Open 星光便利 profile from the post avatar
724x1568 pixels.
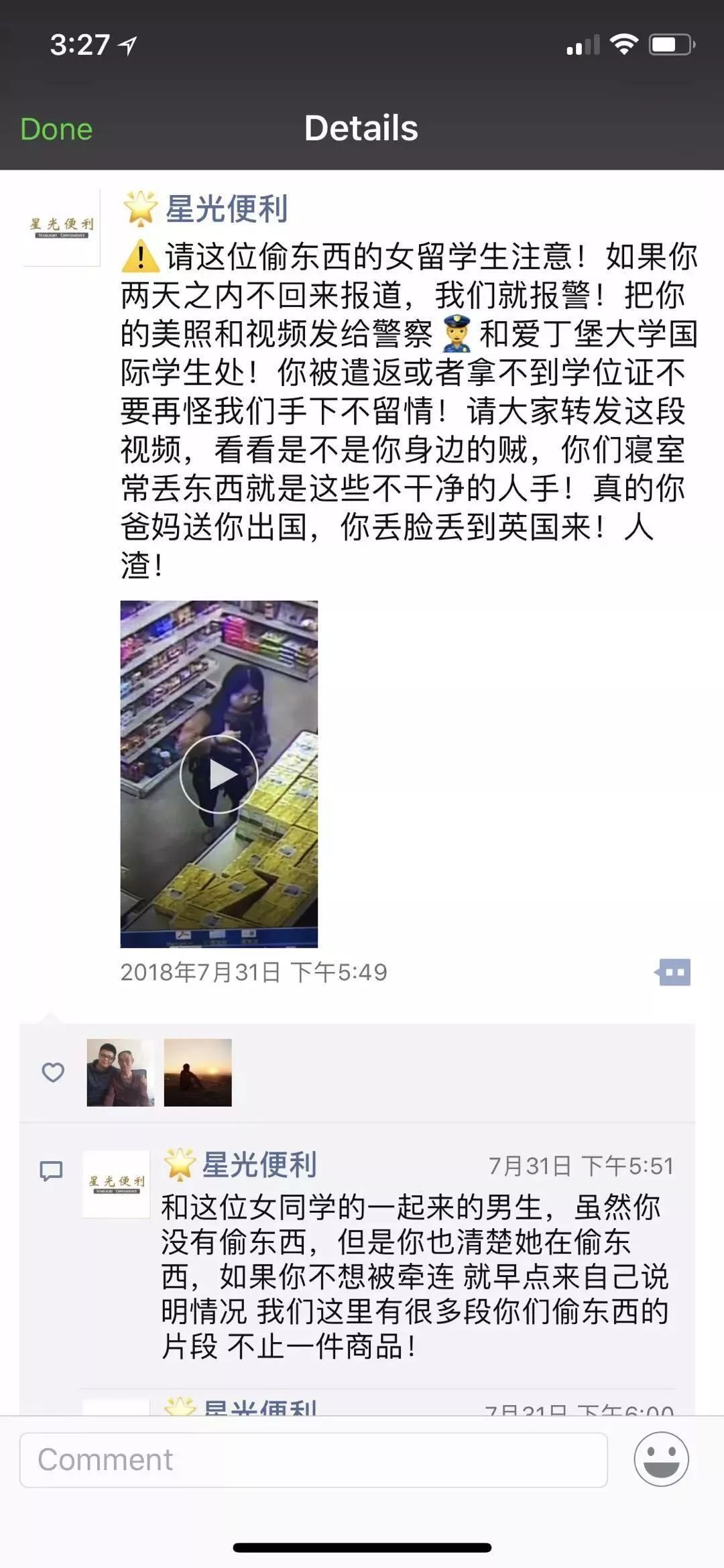click(x=62, y=228)
